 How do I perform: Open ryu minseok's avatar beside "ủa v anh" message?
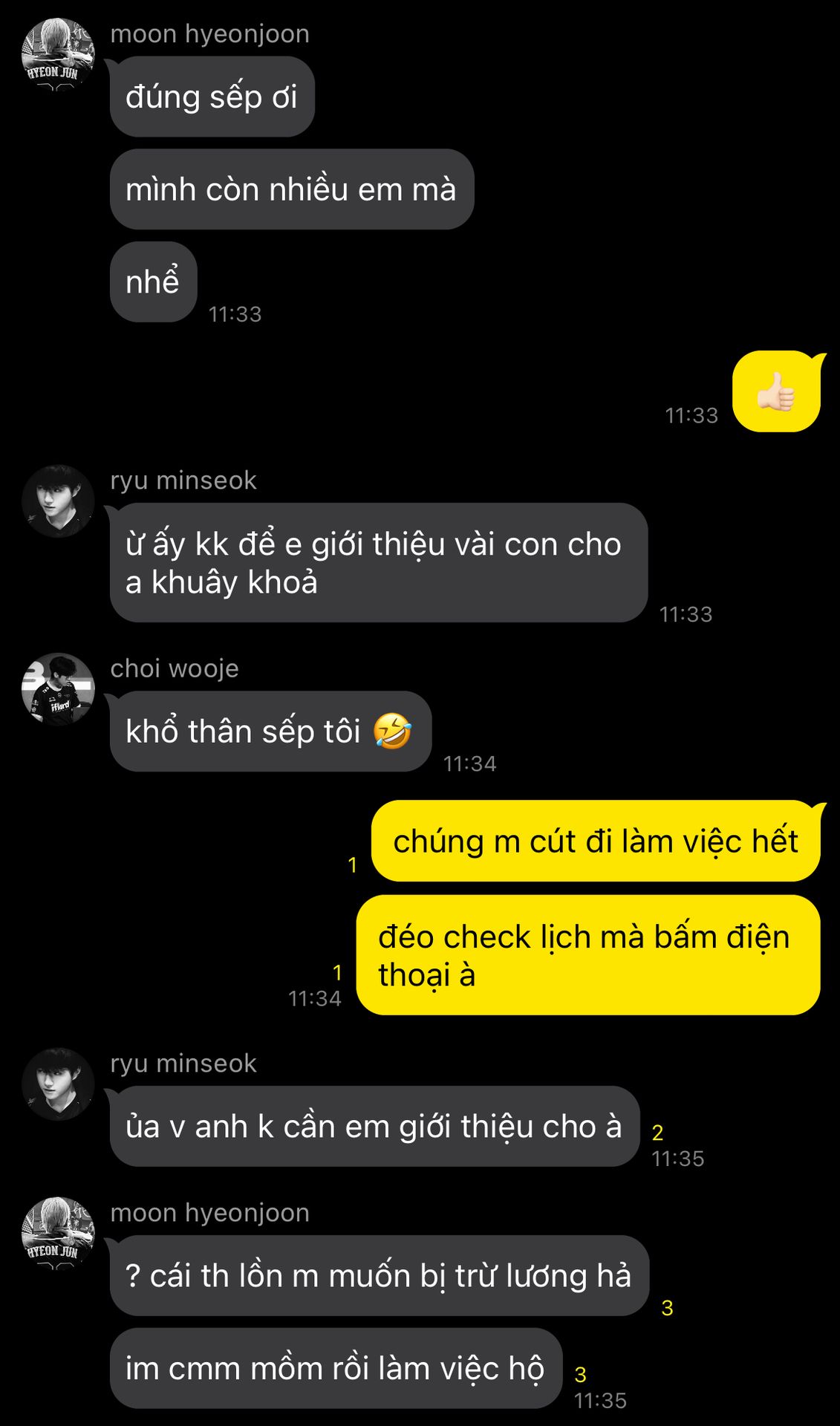tap(58, 1084)
